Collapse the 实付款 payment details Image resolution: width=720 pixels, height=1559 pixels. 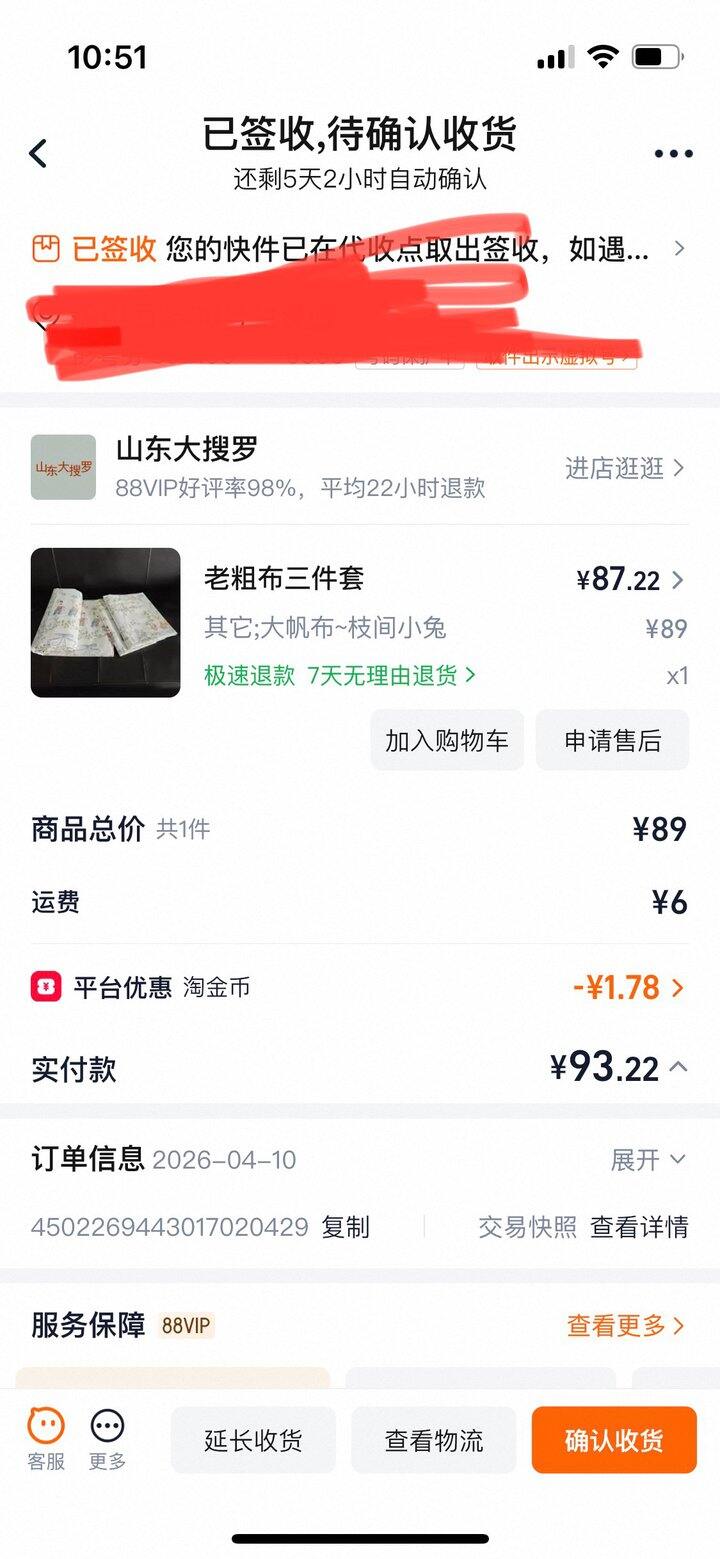(677, 1068)
